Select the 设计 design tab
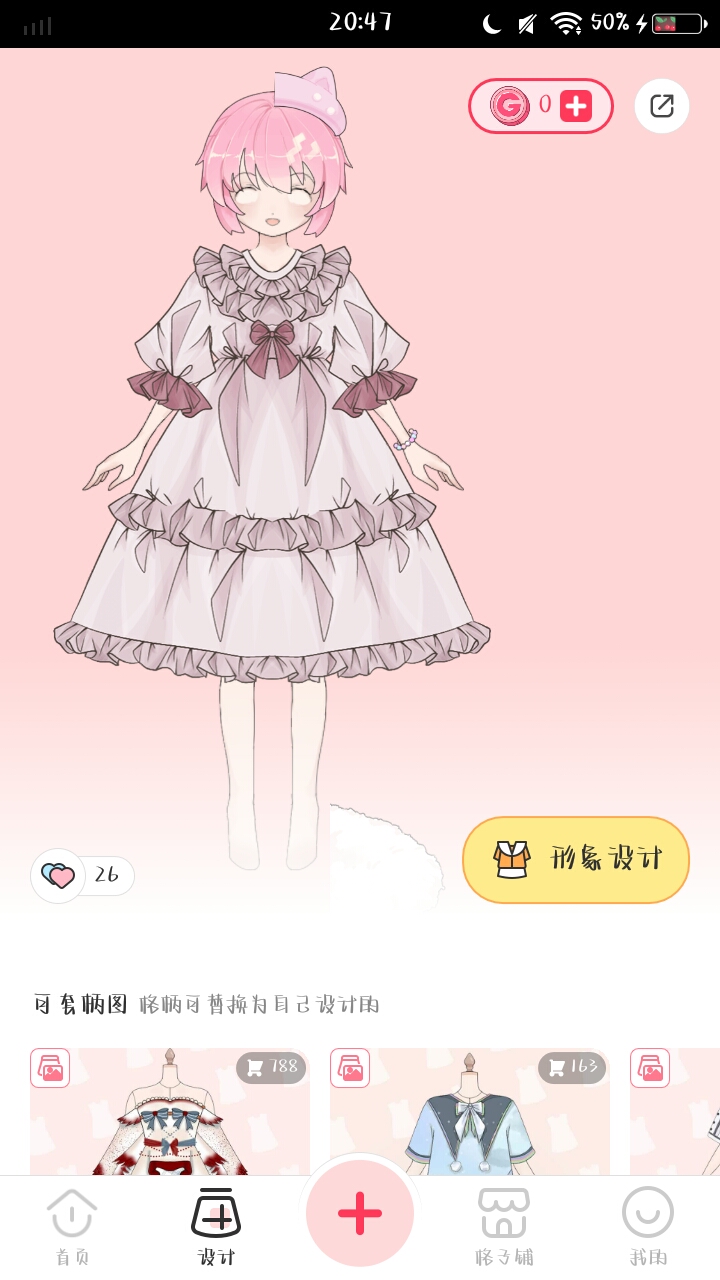Image resolution: width=720 pixels, height=1280 pixels. point(216,1226)
